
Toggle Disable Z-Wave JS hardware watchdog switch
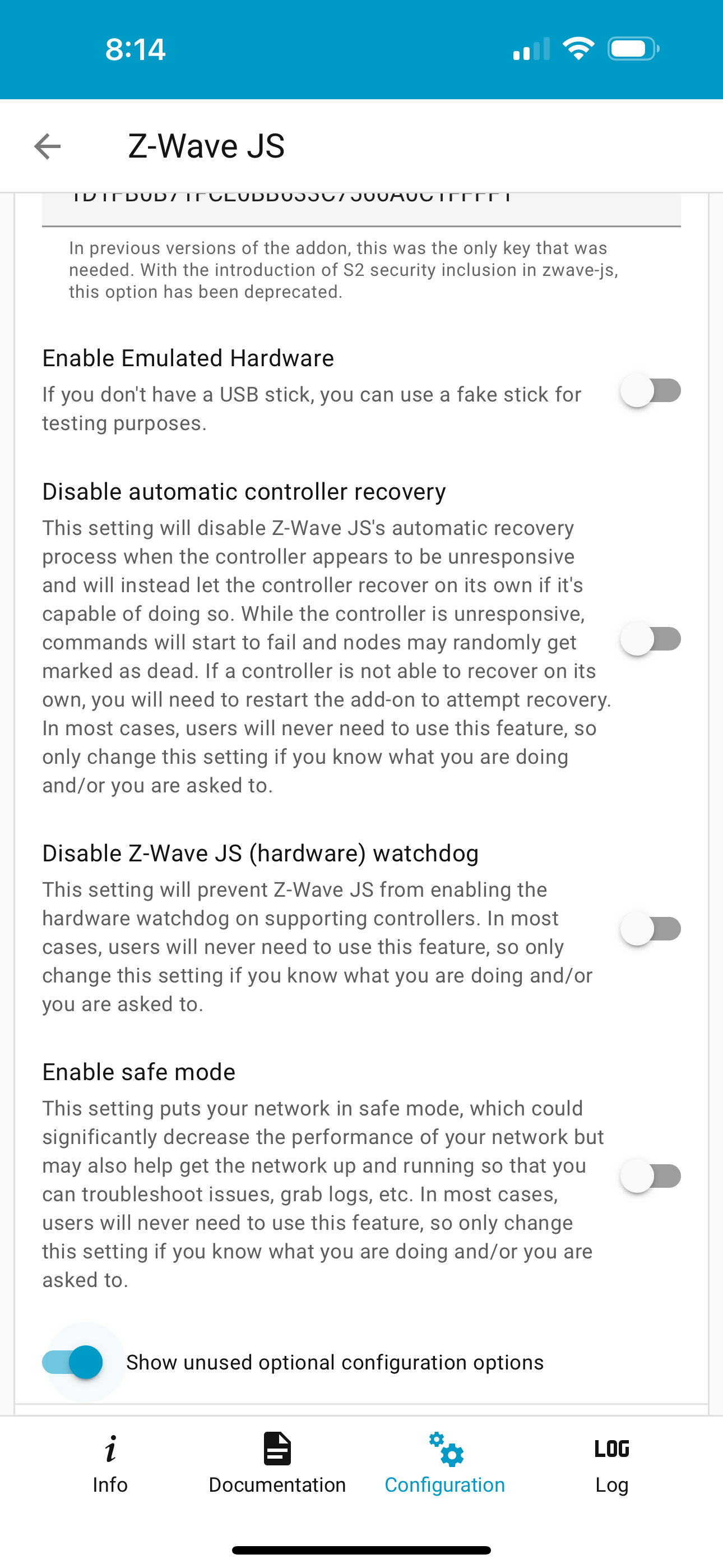650,929
